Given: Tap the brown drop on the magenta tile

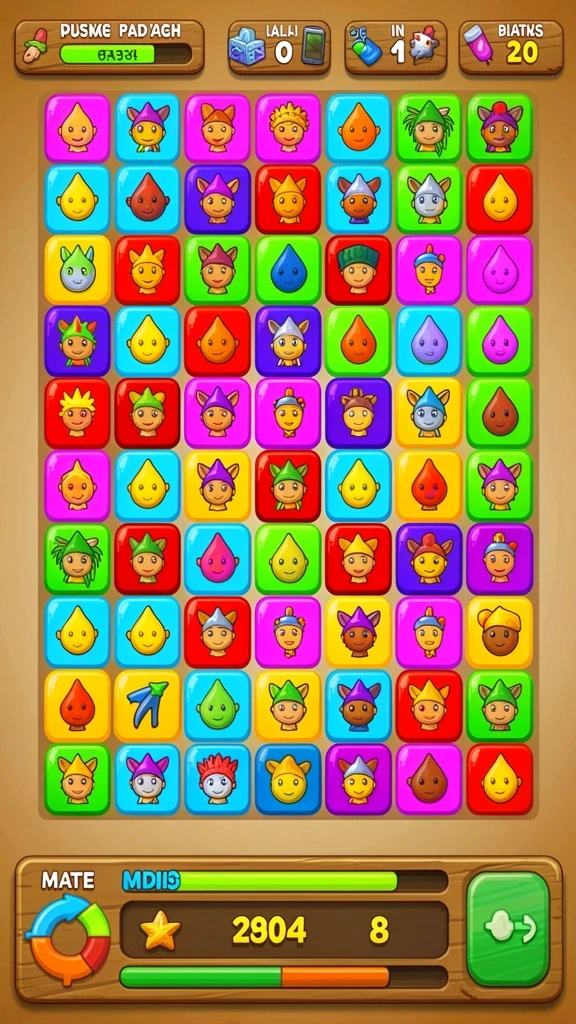Looking at the screenshot, I should point(428,779).
